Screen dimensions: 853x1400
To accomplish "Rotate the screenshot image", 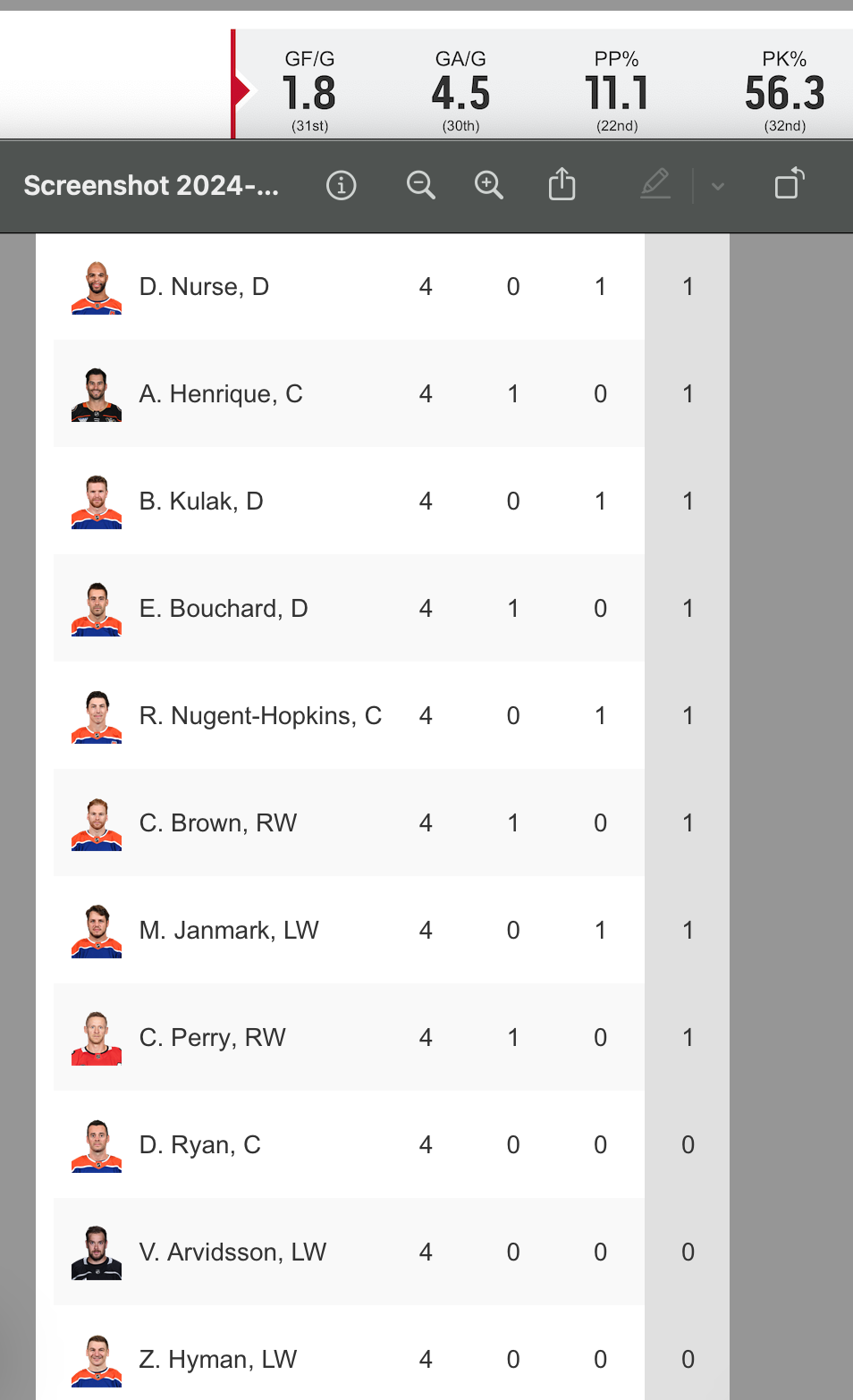I will (789, 184).
